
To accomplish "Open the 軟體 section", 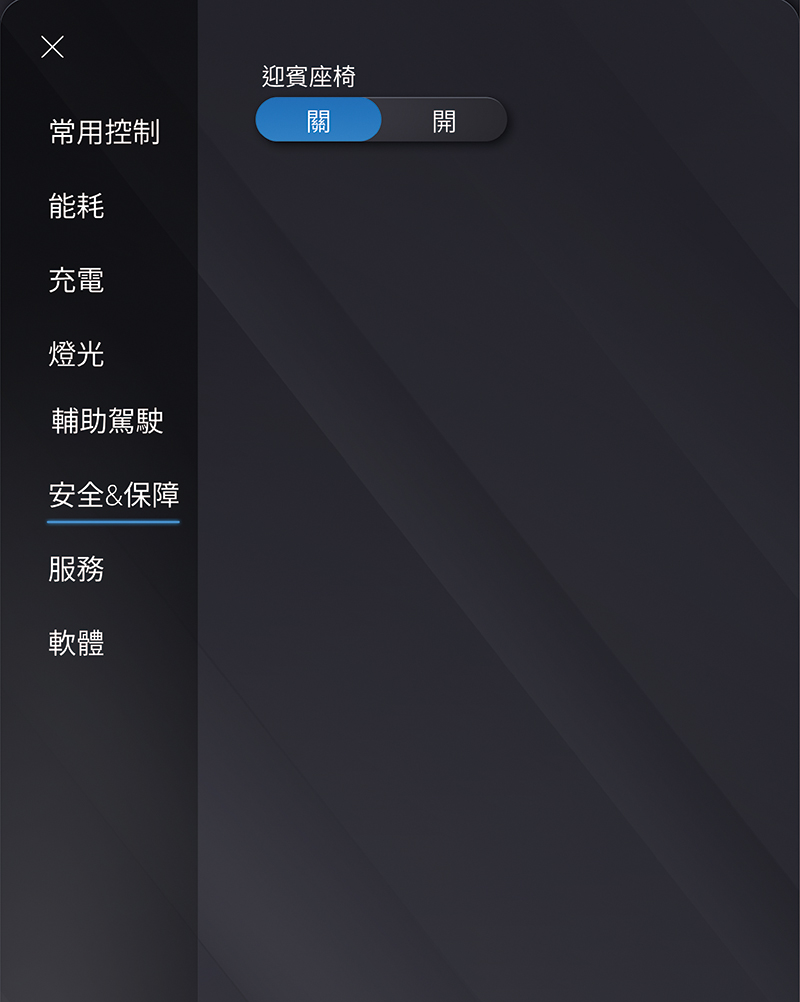I will point(76,643).
